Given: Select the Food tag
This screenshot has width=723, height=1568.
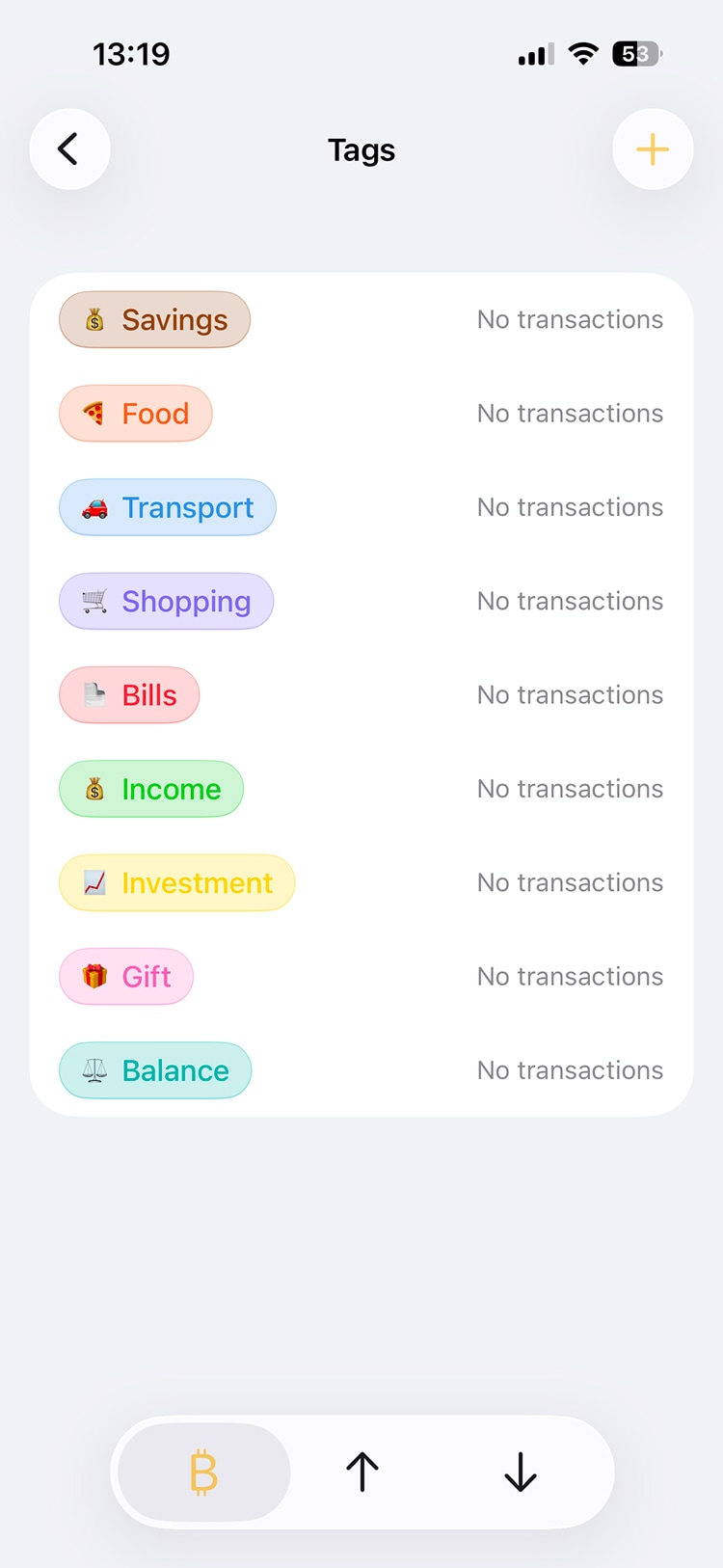Looking at the screenshot, I should (136, 414).
